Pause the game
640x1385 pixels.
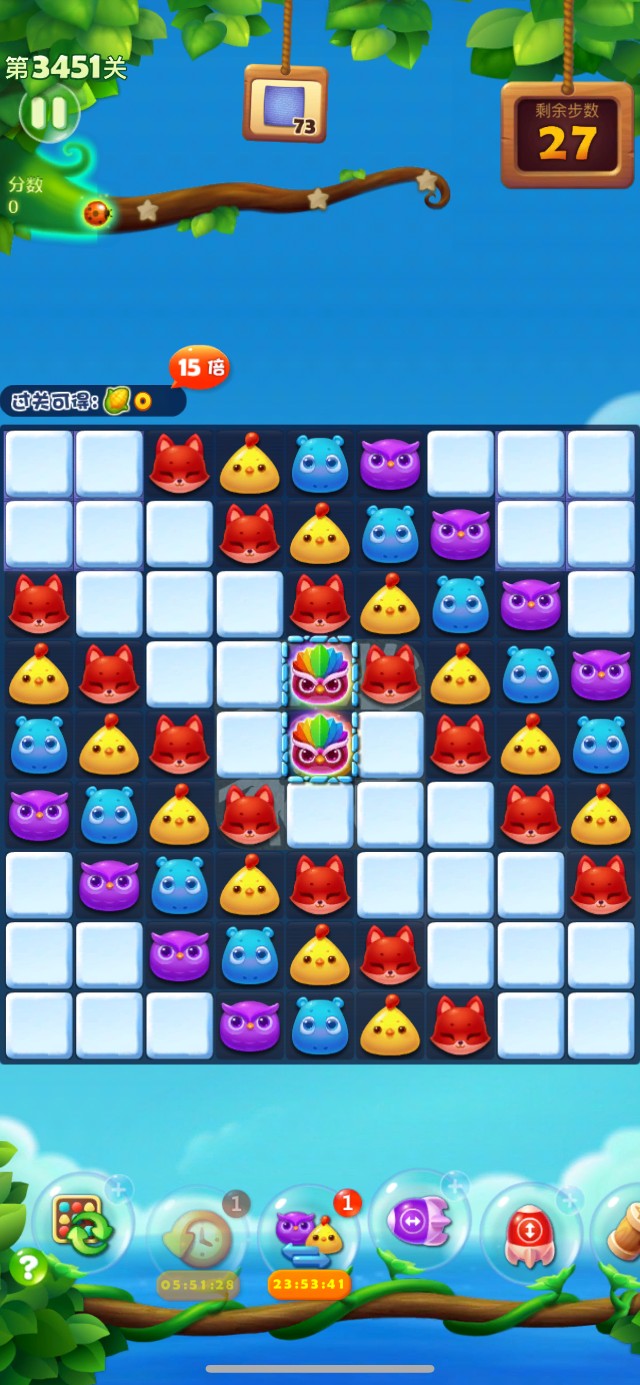[48, 112]
